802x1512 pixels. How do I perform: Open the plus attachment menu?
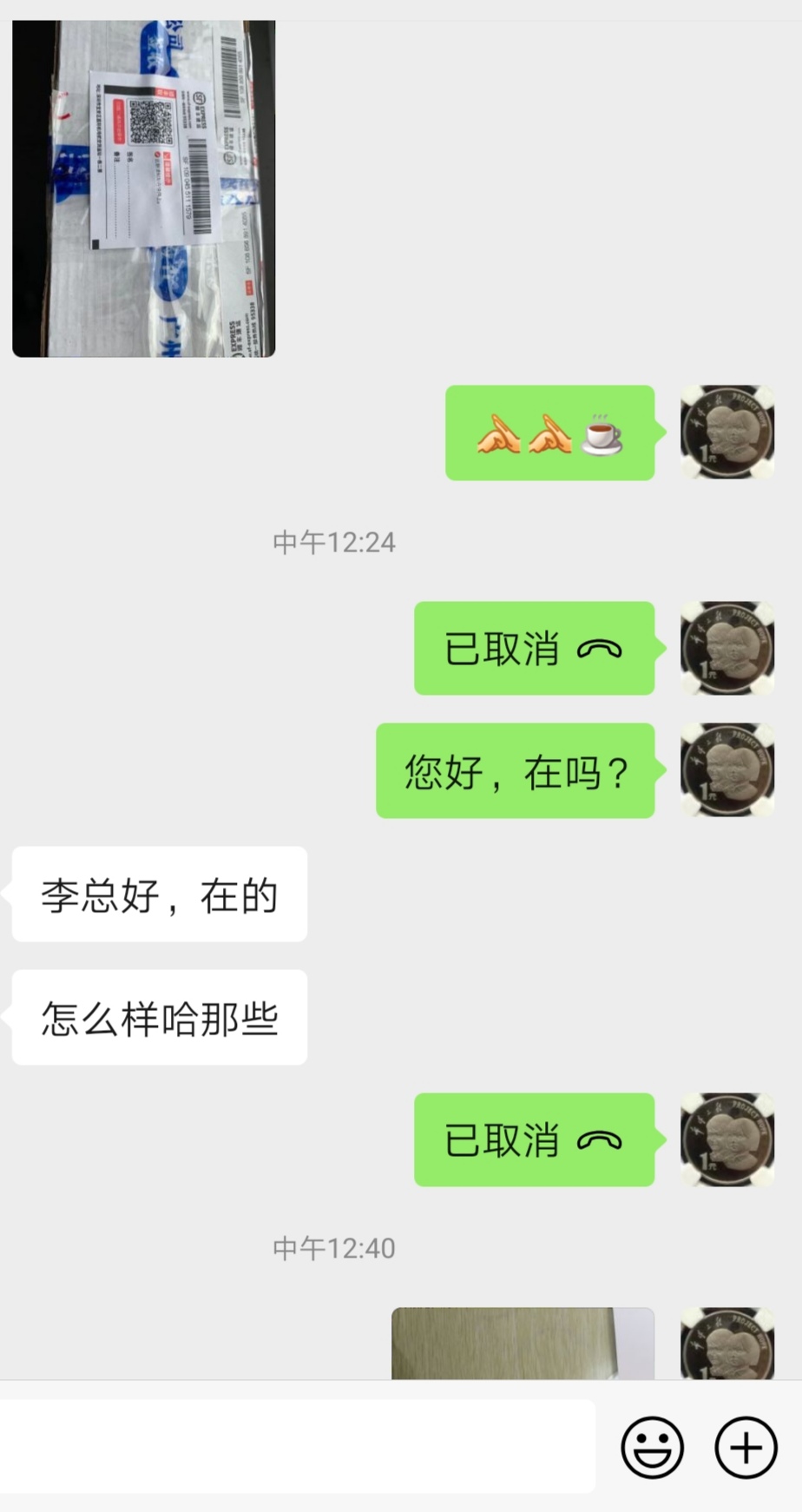pyautogui.click(x=745, y=1447)
